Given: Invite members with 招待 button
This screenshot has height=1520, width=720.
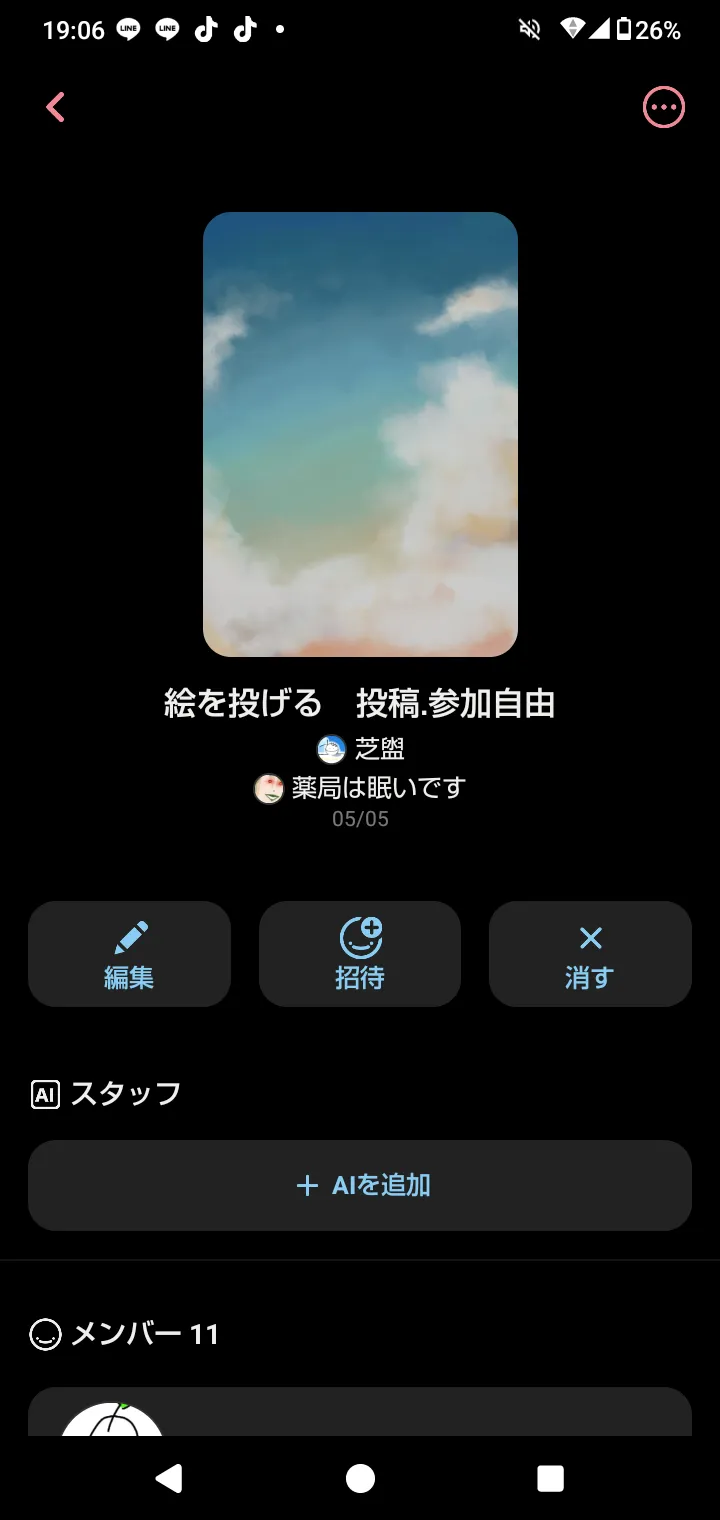Looking at the screenshot, I should (360, 954).
